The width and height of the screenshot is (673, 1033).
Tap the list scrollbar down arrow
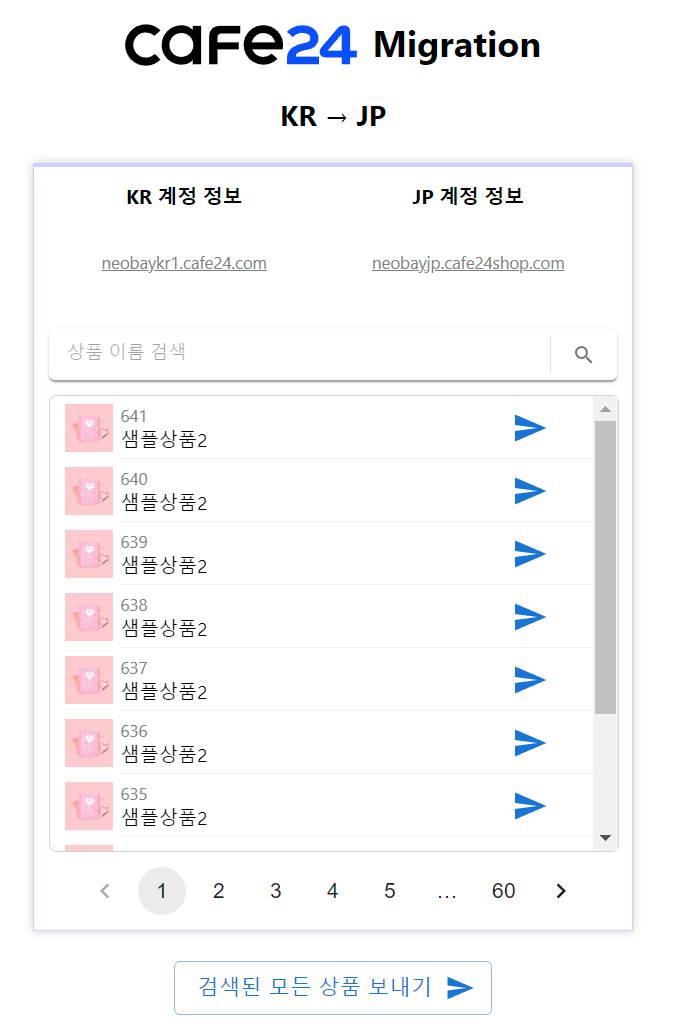[605, 837]
